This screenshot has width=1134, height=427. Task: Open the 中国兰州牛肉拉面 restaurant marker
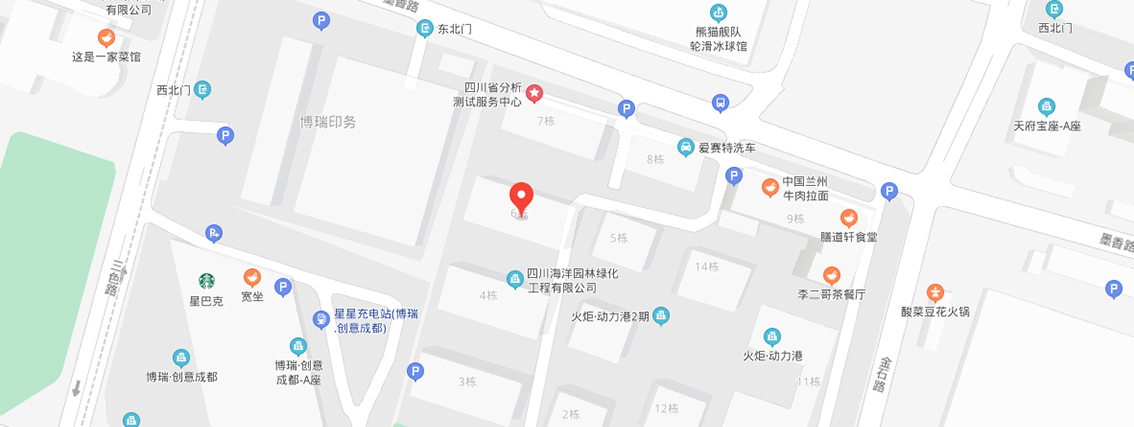770,187
